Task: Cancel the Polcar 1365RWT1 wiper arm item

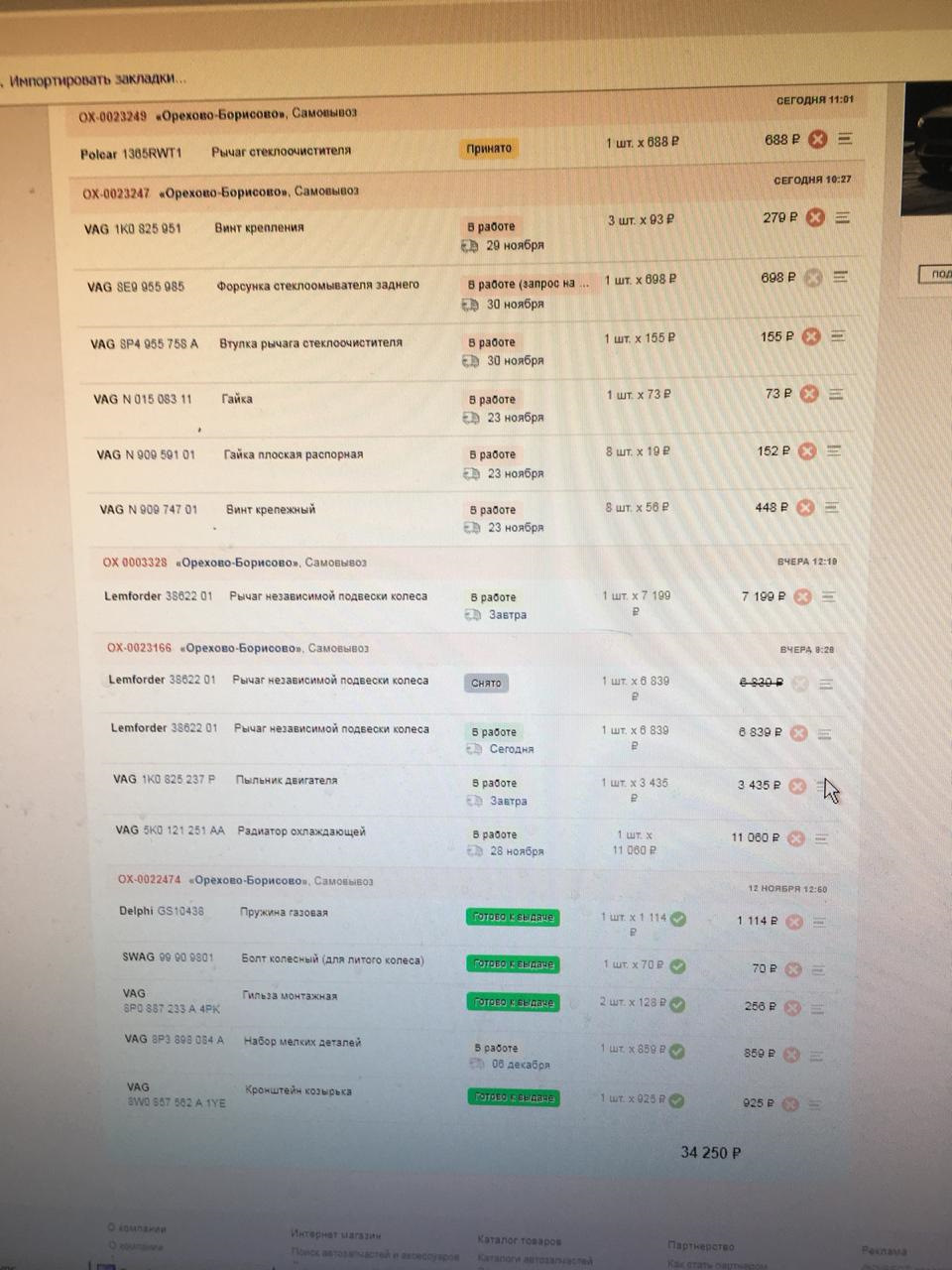Action: 817,140
